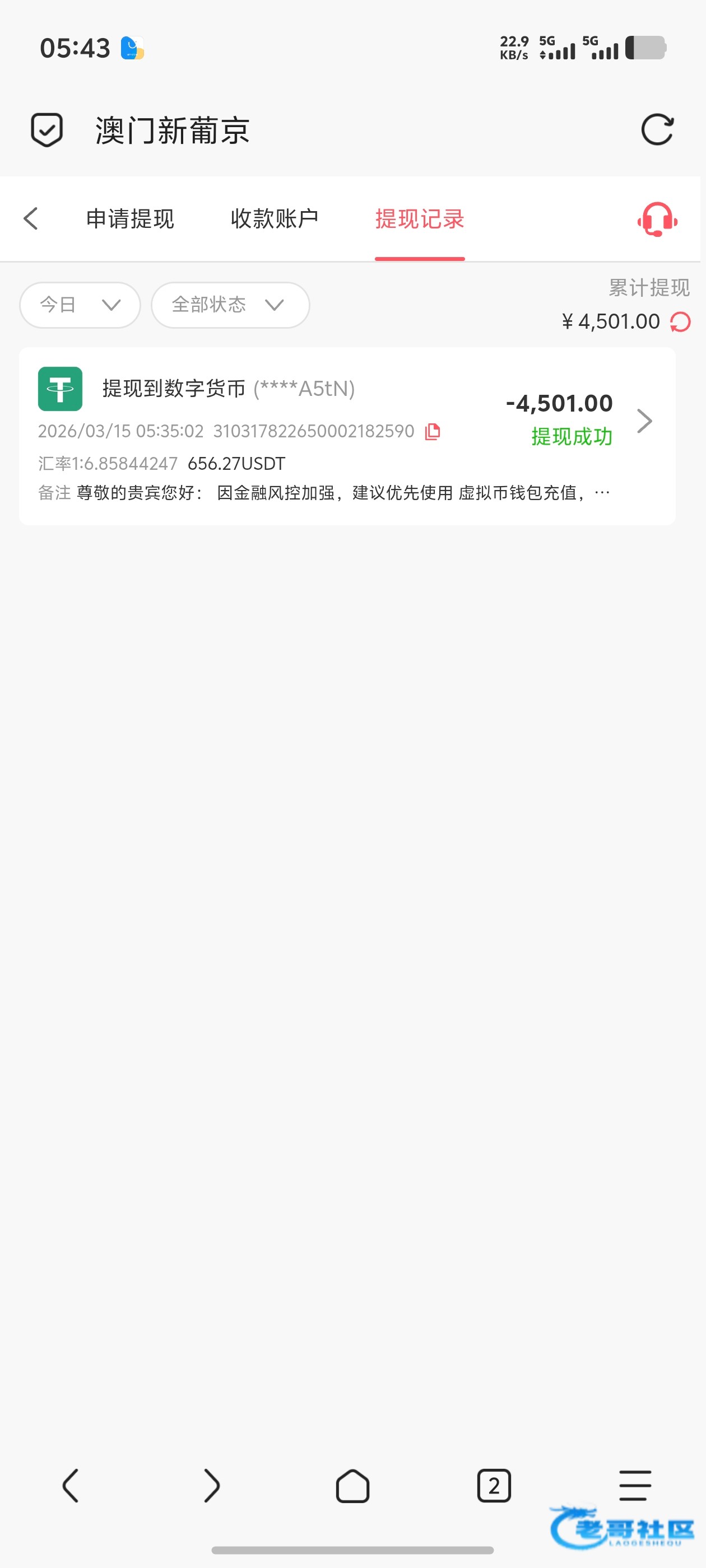Tap the shield security icon
706x1568 pixels.
[47, 130]
